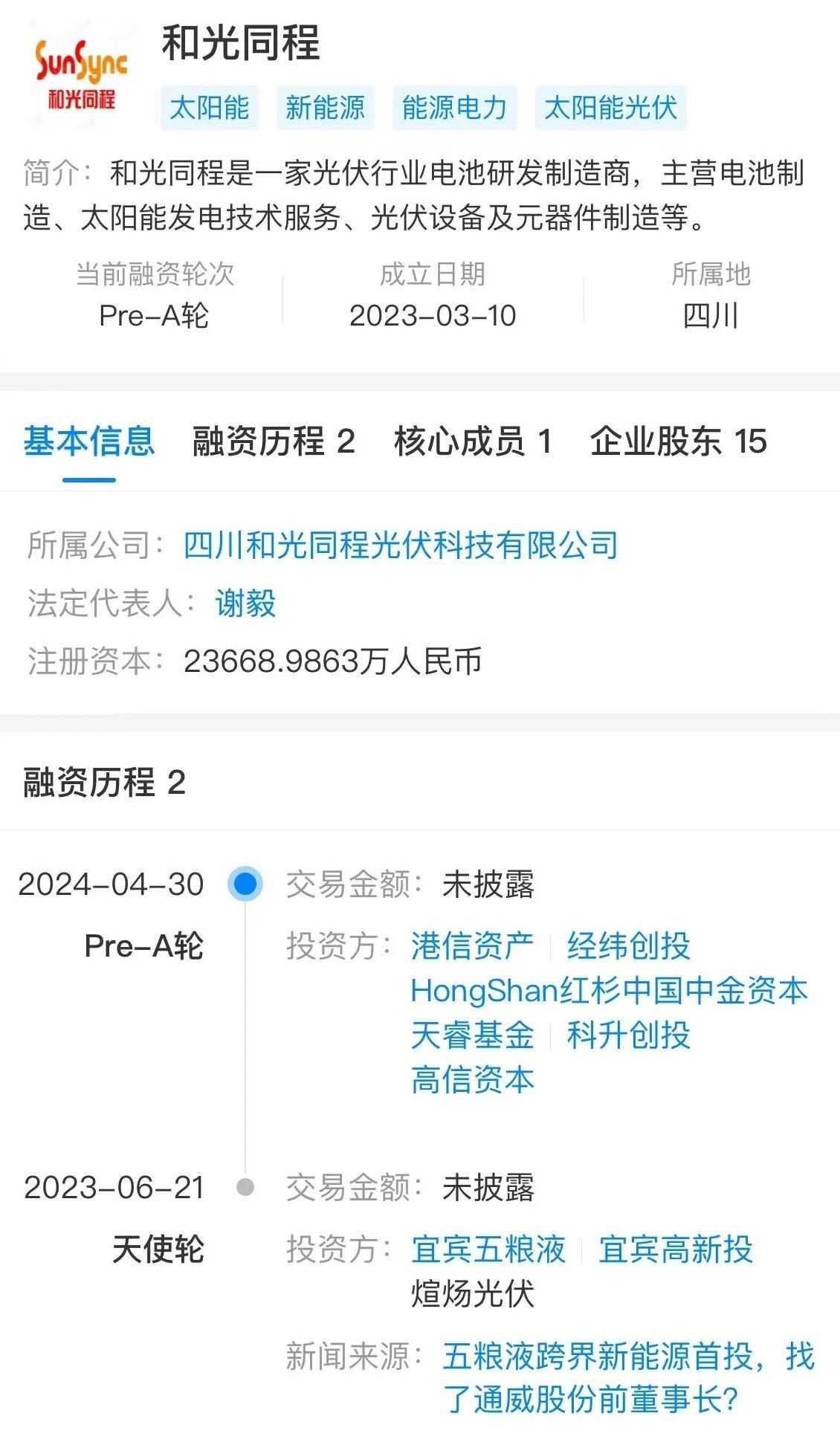Open investor 天睿基金

(472, 1035)
